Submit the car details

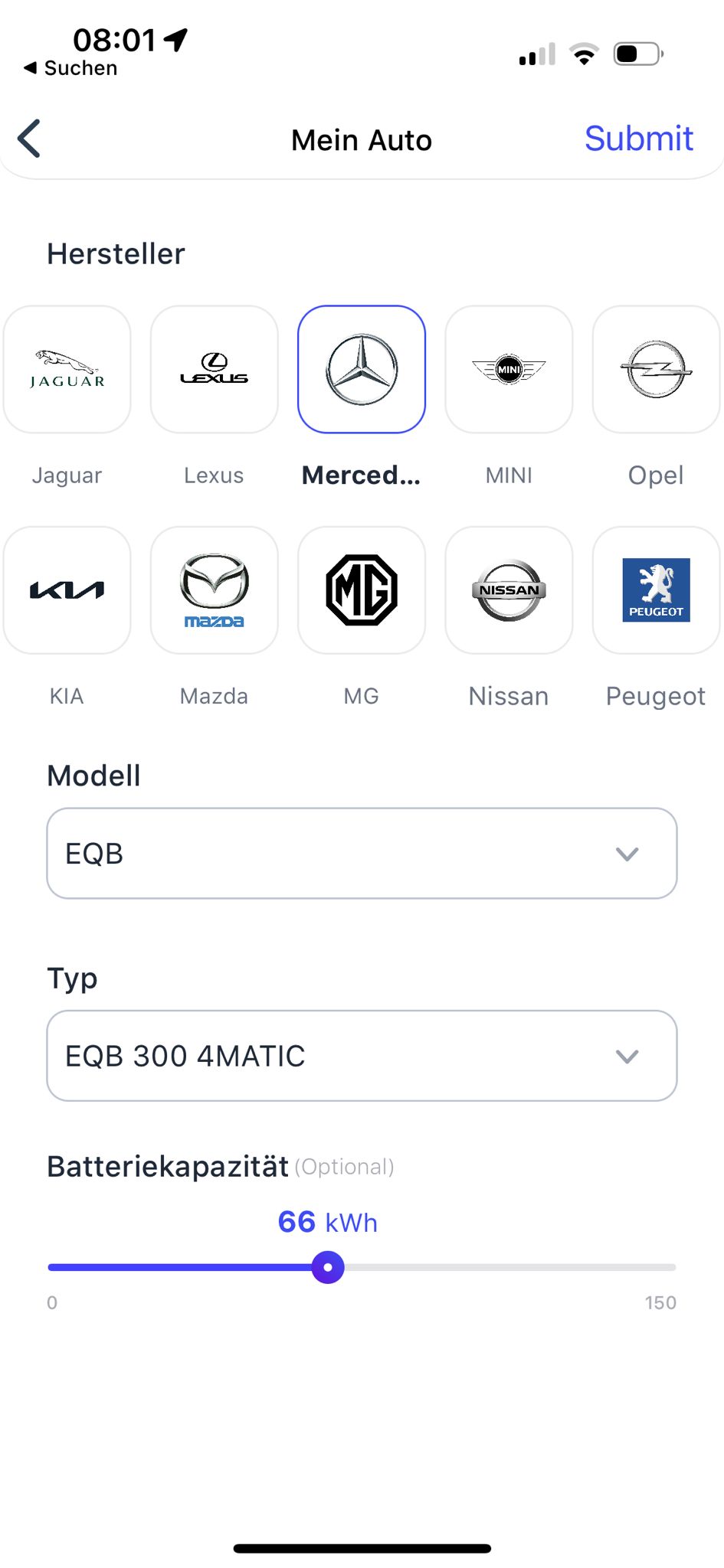(x=638, y=139)
